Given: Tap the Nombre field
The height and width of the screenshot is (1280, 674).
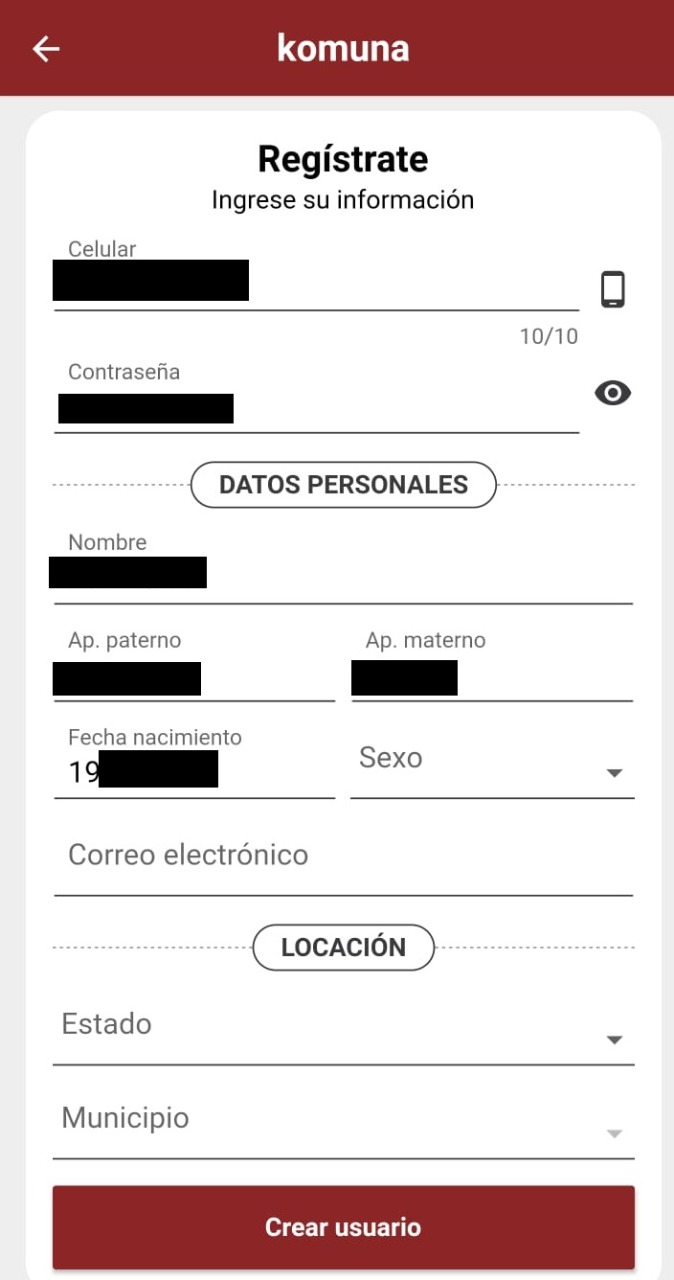Looking at the screenshot, I should 343,568.
